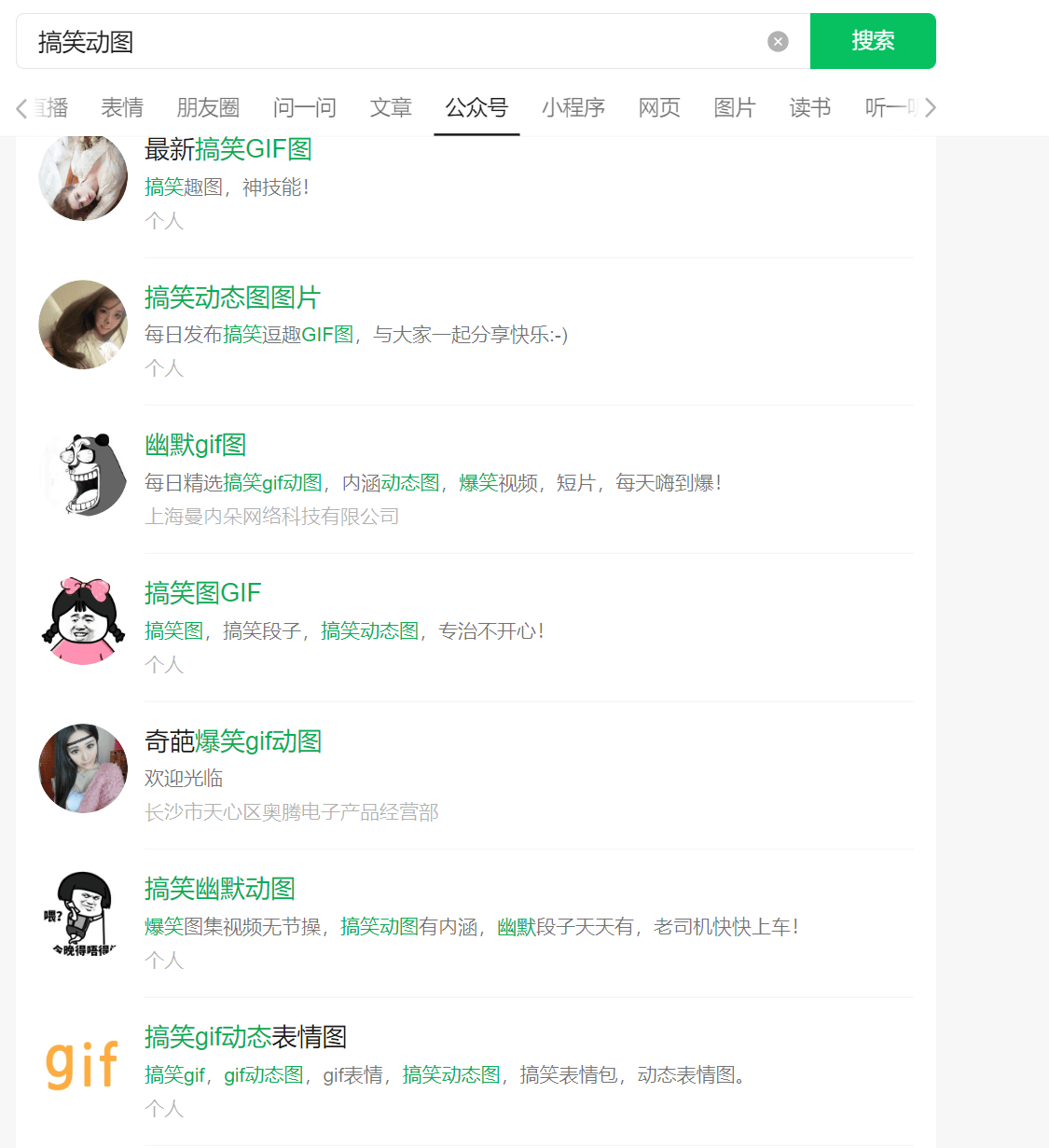Switch to the 网页 tab
The width and height of the screenshot is (1049, 1148).
pyautogui.click(x=659, y=108)
